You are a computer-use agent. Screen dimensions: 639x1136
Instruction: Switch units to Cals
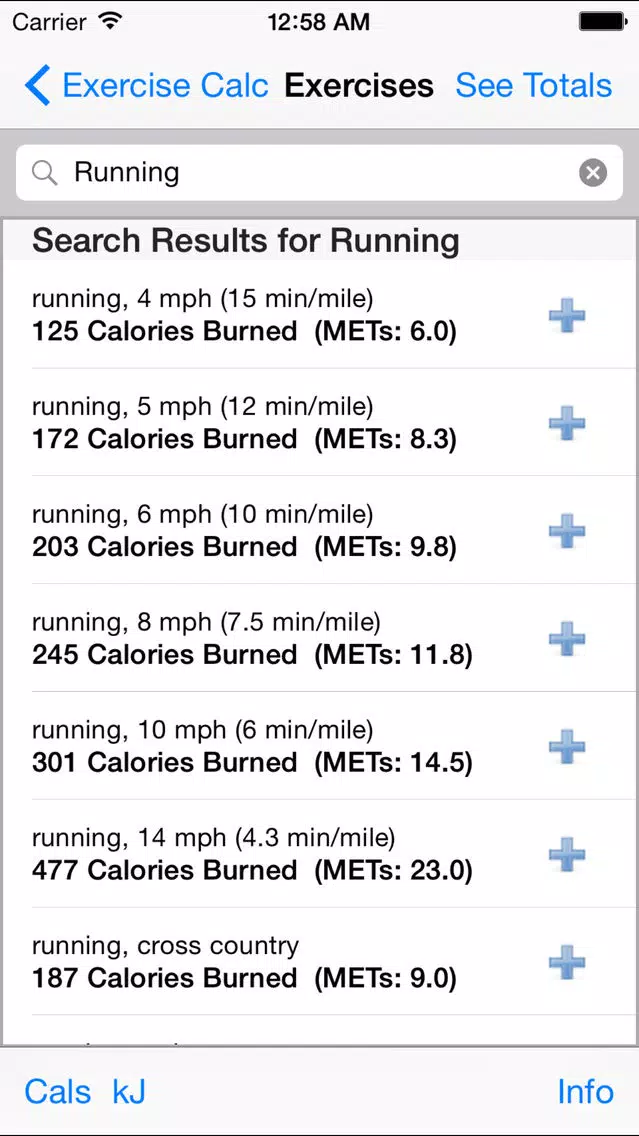(58, 1091)
